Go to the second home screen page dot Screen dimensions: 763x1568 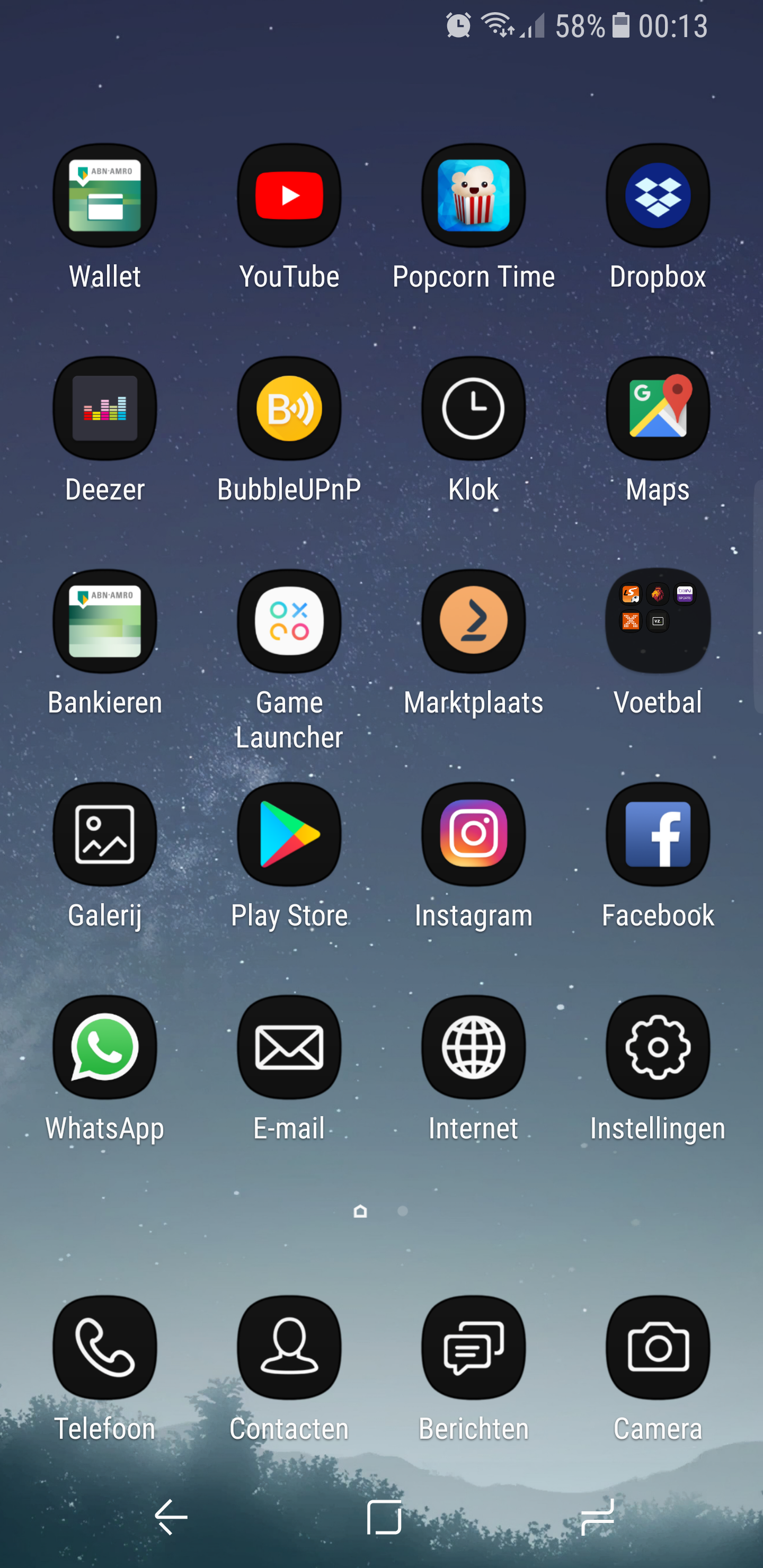tap(403, 1211)
